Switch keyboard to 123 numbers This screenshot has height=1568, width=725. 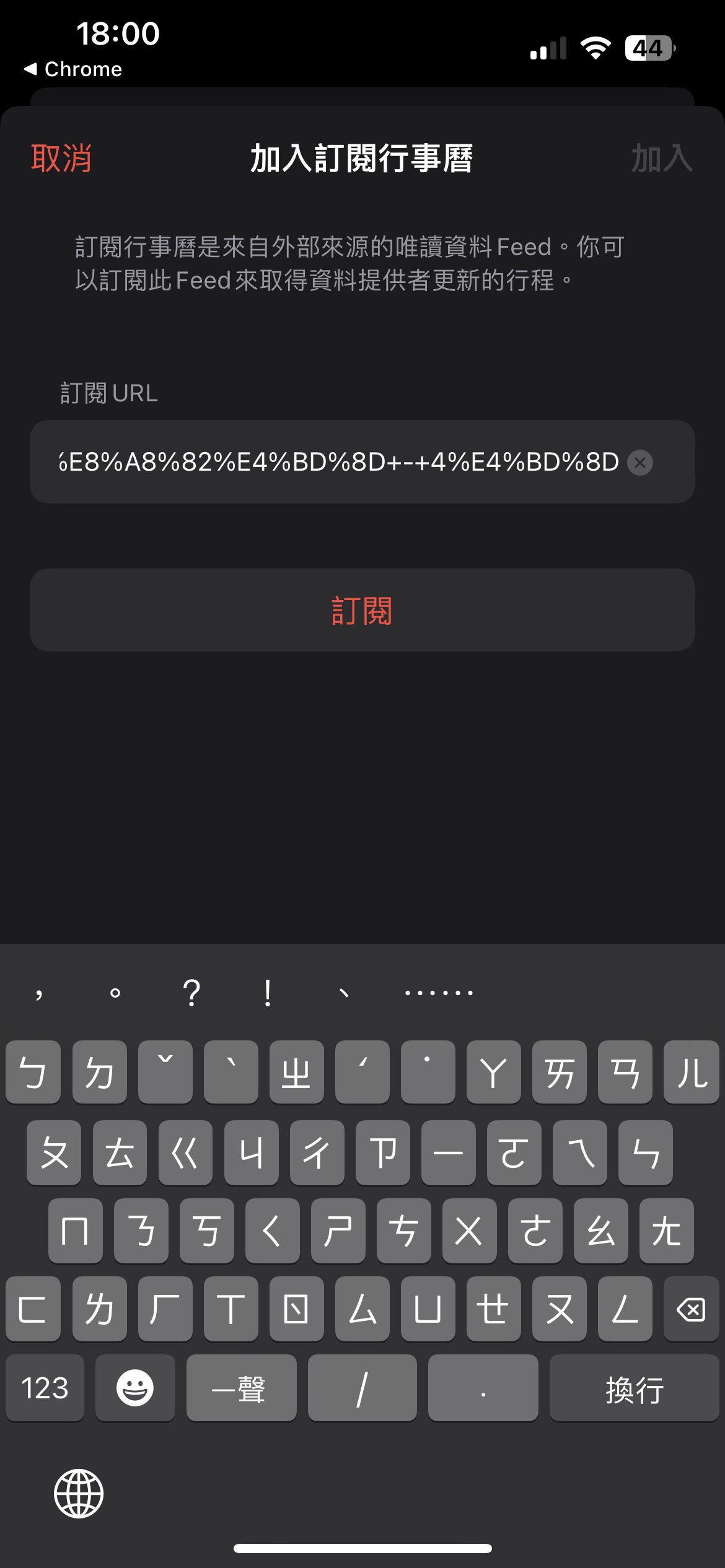45,1388
